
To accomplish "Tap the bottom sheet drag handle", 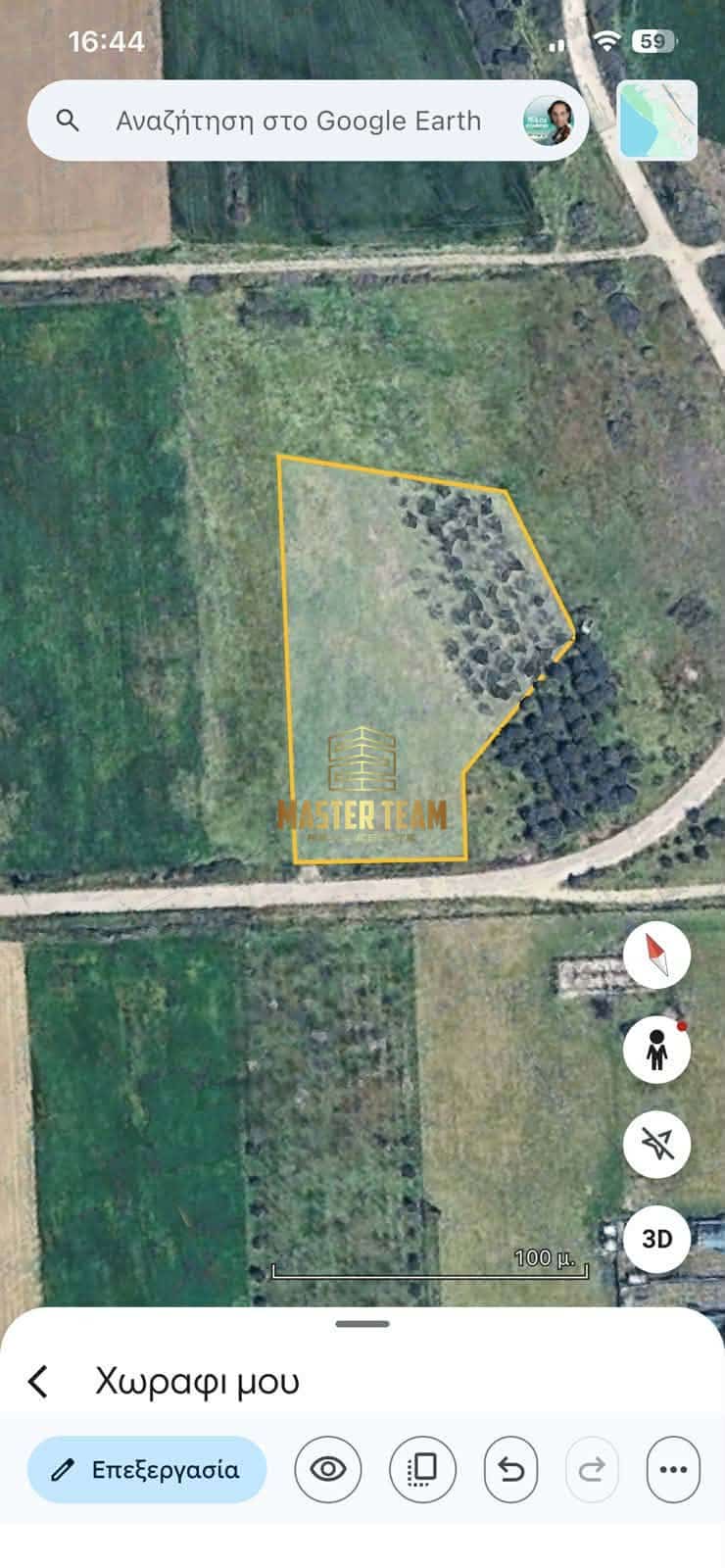I will tap(362, 1324).
